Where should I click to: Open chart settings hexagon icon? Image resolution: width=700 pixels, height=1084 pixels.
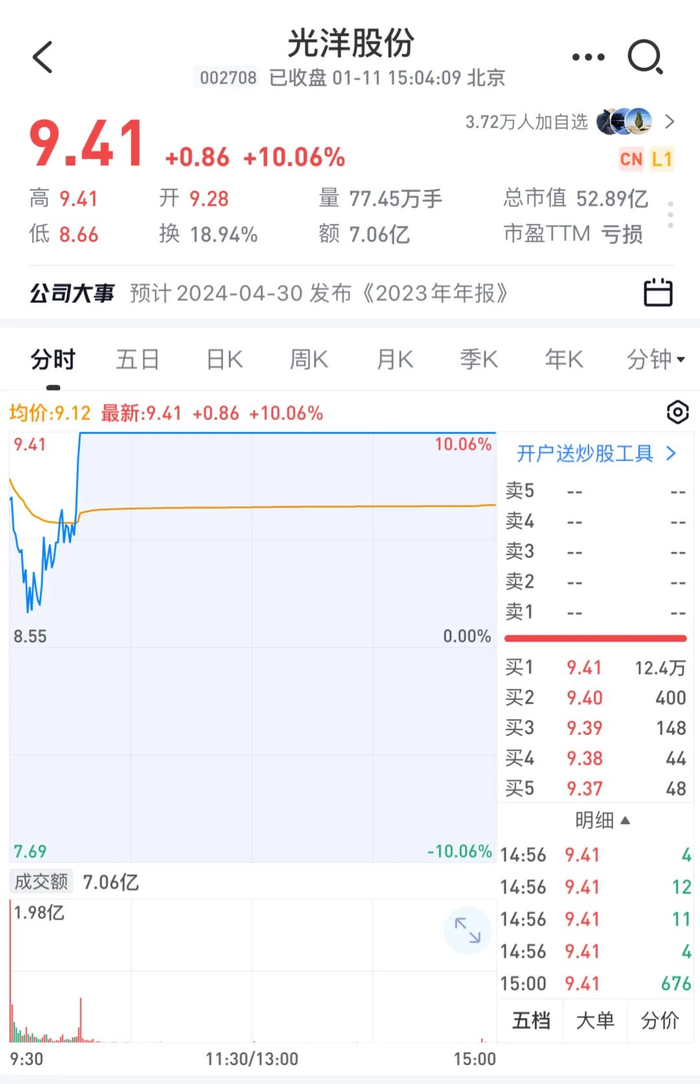click(x=677, y=412)
